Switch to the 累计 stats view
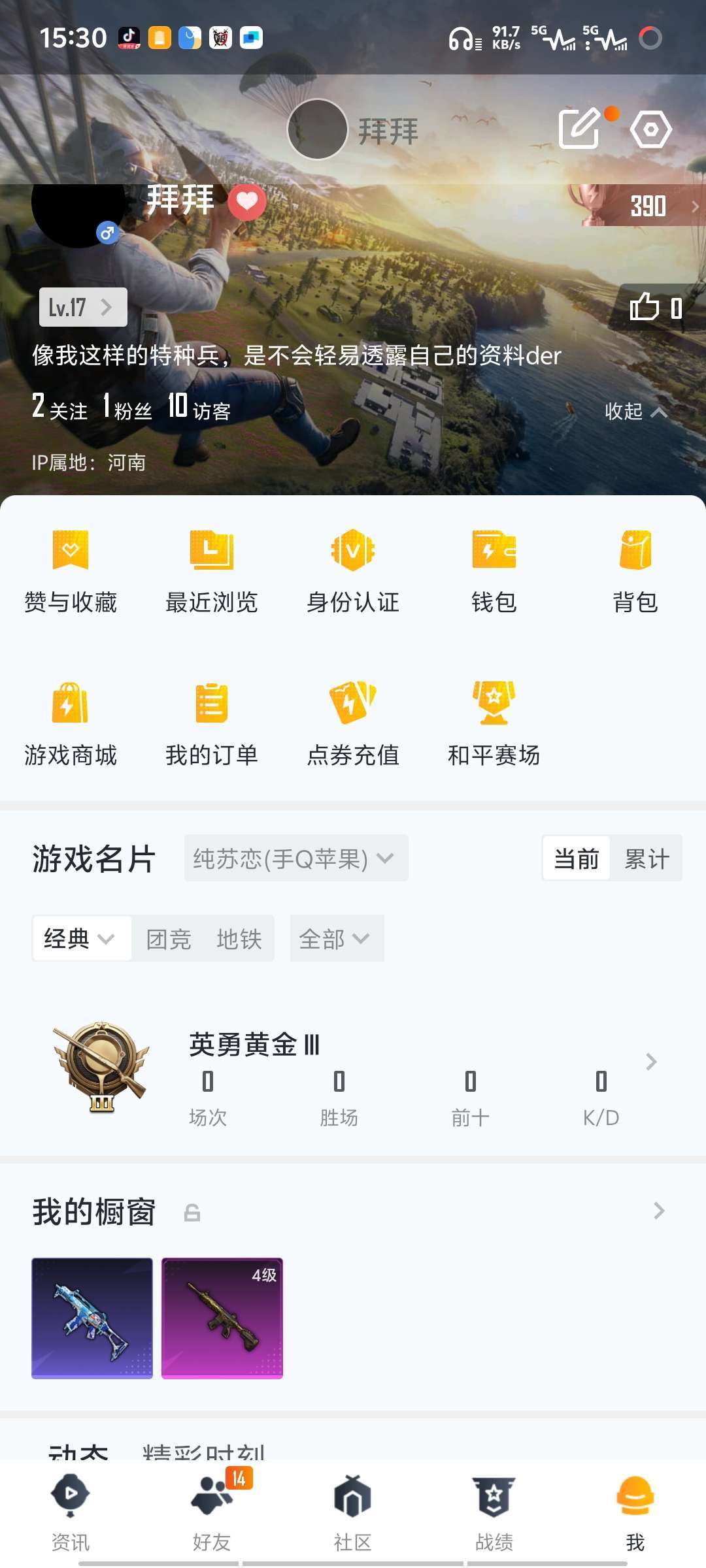This screenshot has height=1568, width=706. [647, 858]
